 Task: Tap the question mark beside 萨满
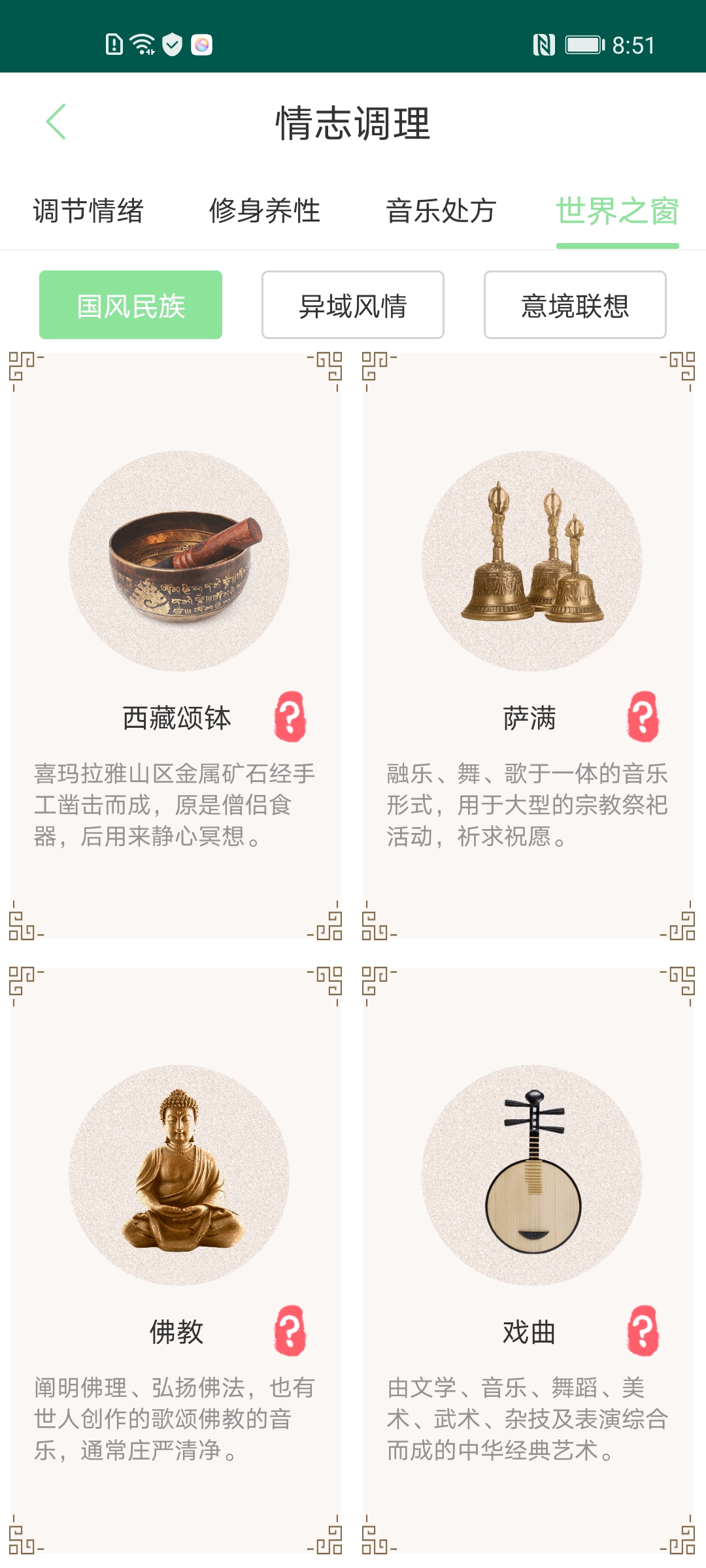[643, 717]
